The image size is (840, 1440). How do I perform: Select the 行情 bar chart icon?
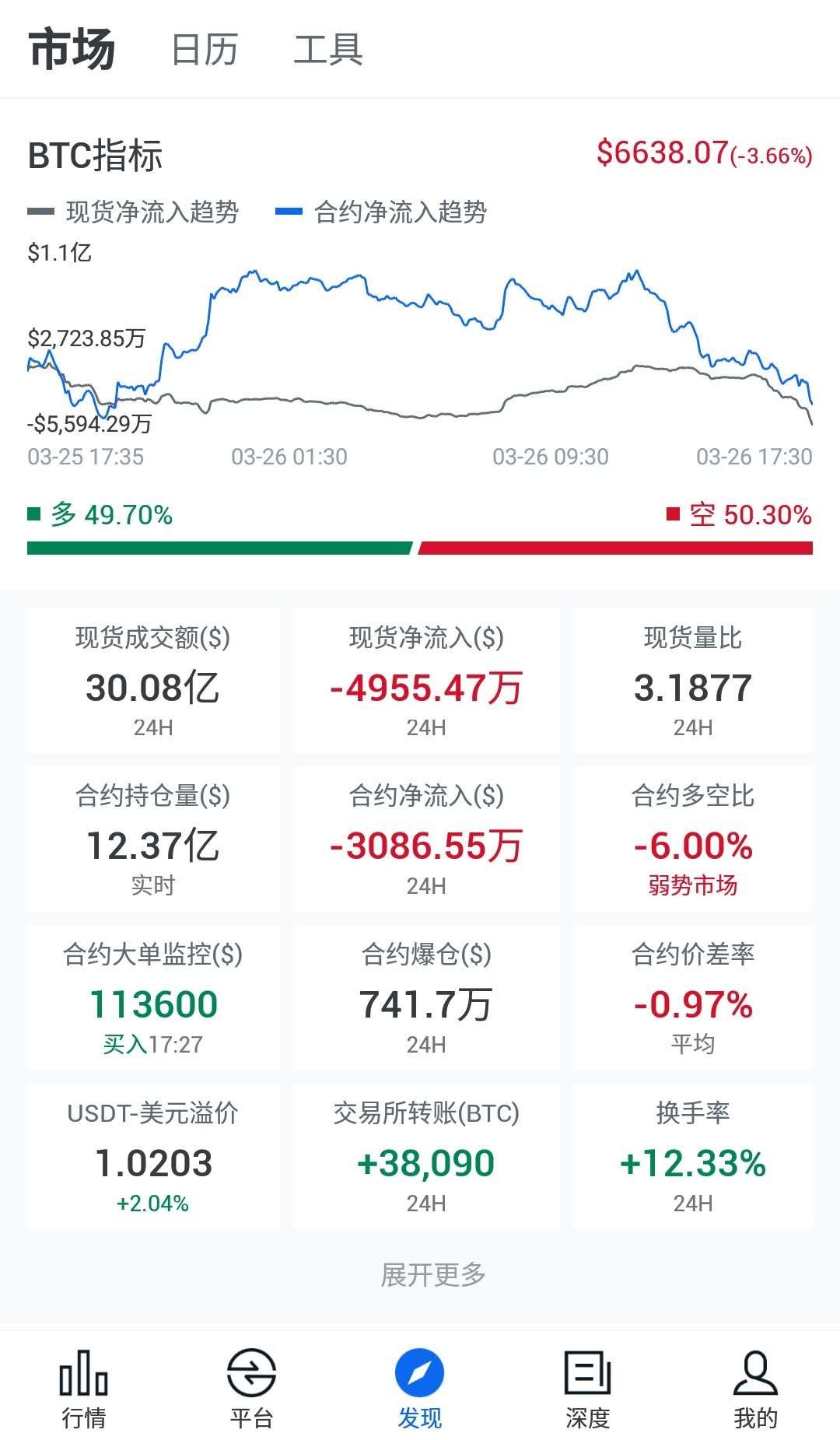pyautogui.click(x=83, y=1377)
